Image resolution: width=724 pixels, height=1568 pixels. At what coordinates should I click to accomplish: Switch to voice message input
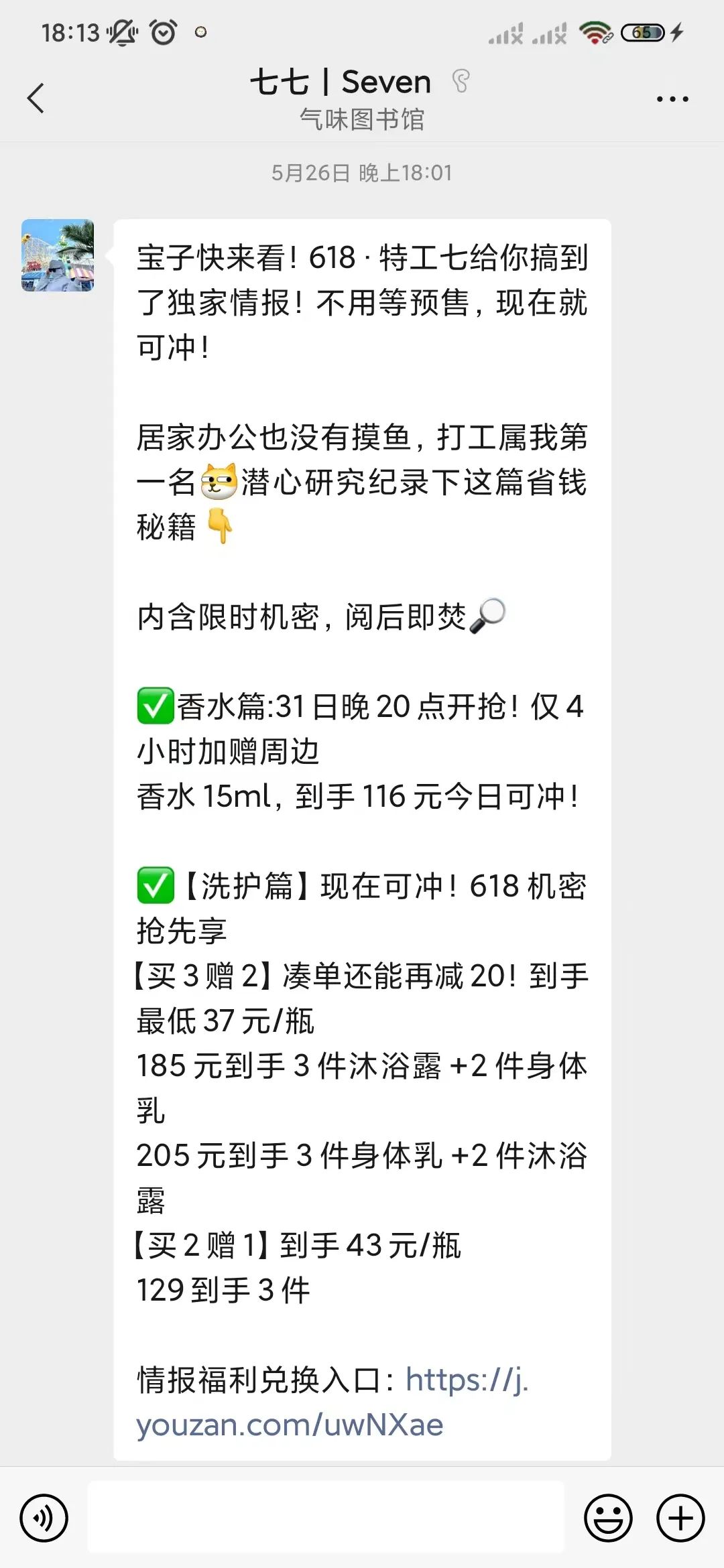pos(44,1518)
